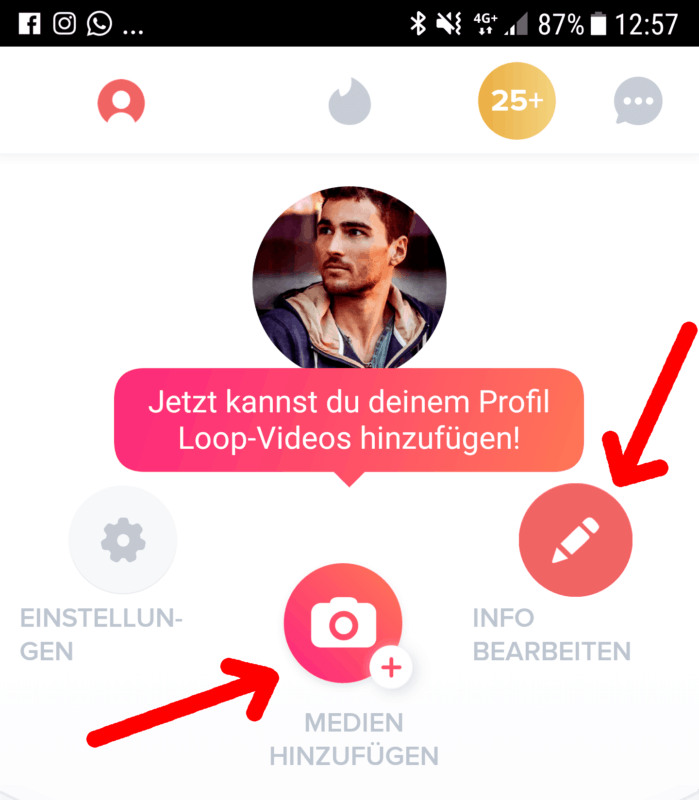The height and width of the screenshot is (800, 699).
Task: Open Einstellungen with the gear button
Action: click(122, 541)
